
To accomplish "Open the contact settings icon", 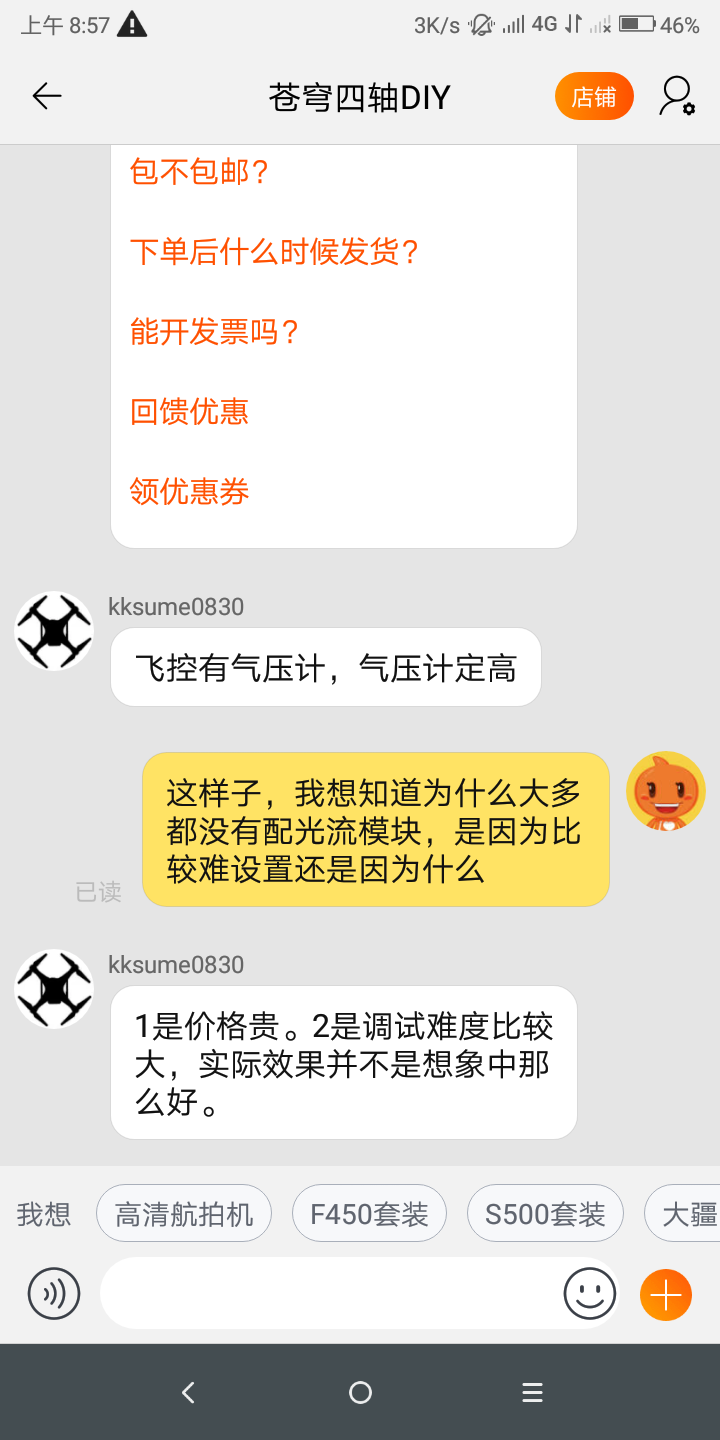I will [x=676, y=97].
